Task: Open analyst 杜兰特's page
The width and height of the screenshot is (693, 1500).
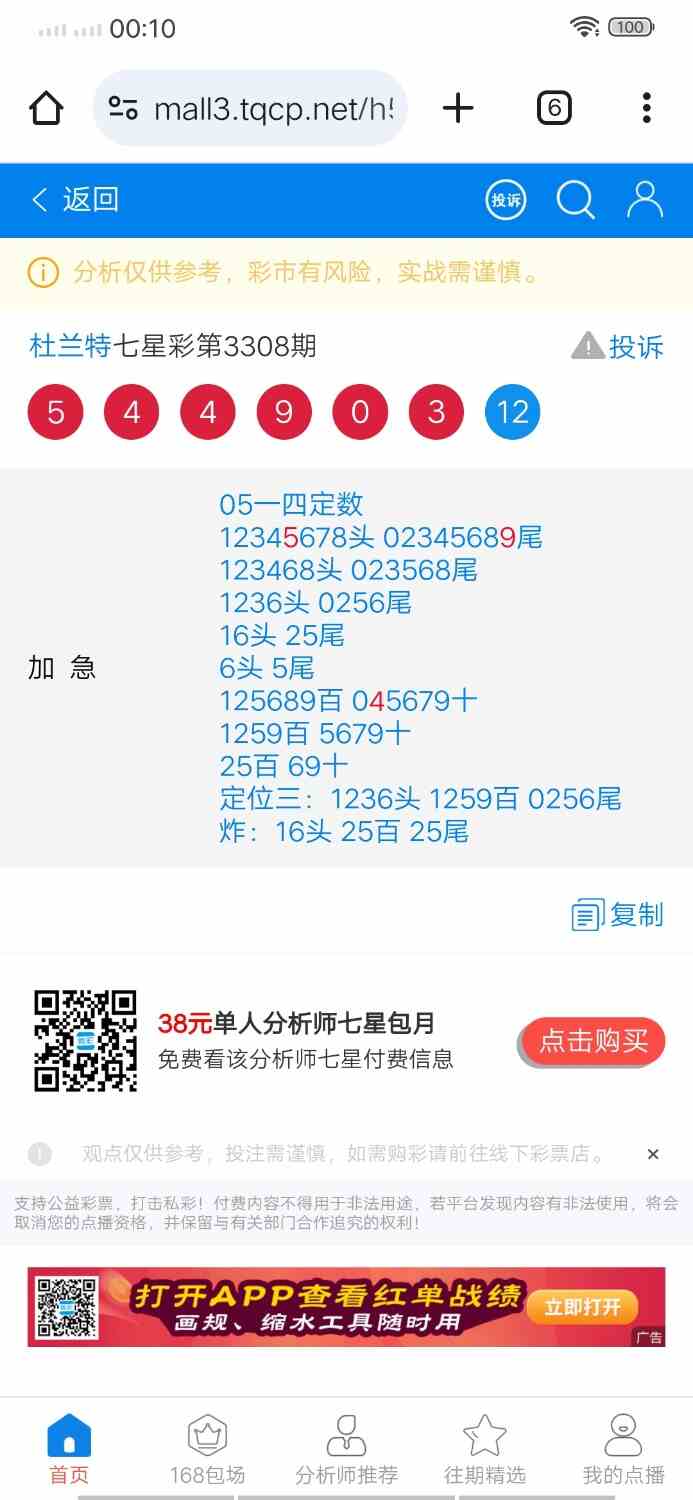Action: pyautogui.click(x=70, y=346)
